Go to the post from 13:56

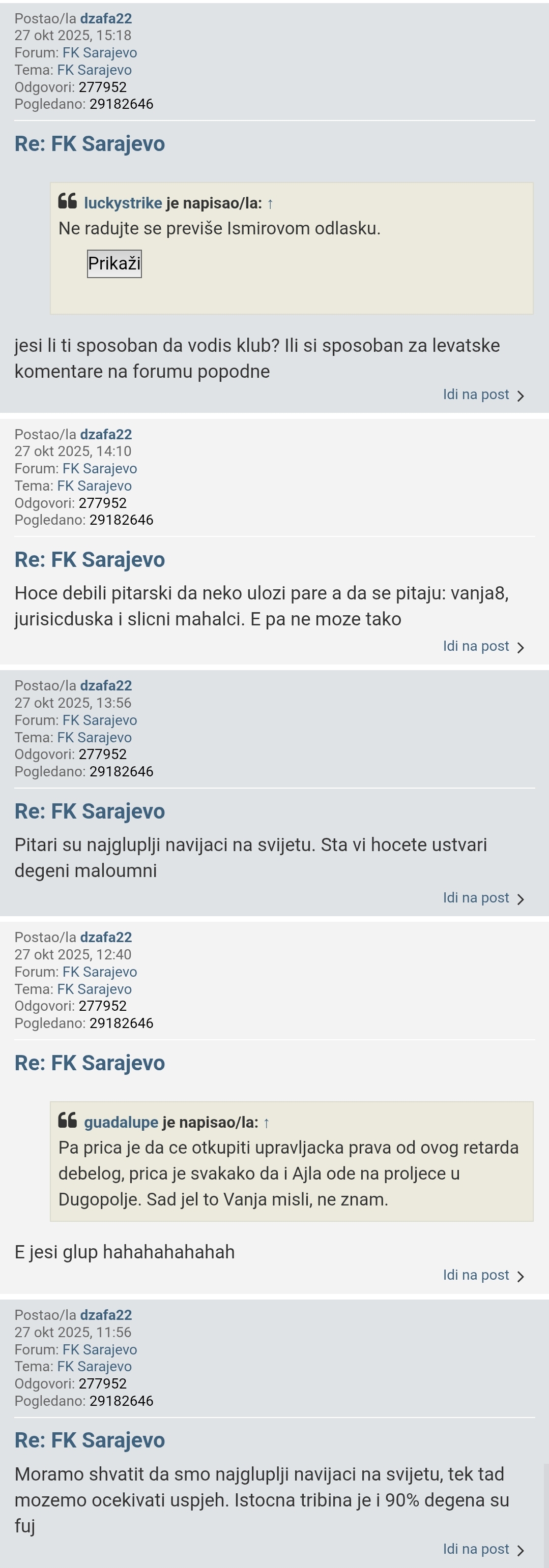(x=484, y=897)
